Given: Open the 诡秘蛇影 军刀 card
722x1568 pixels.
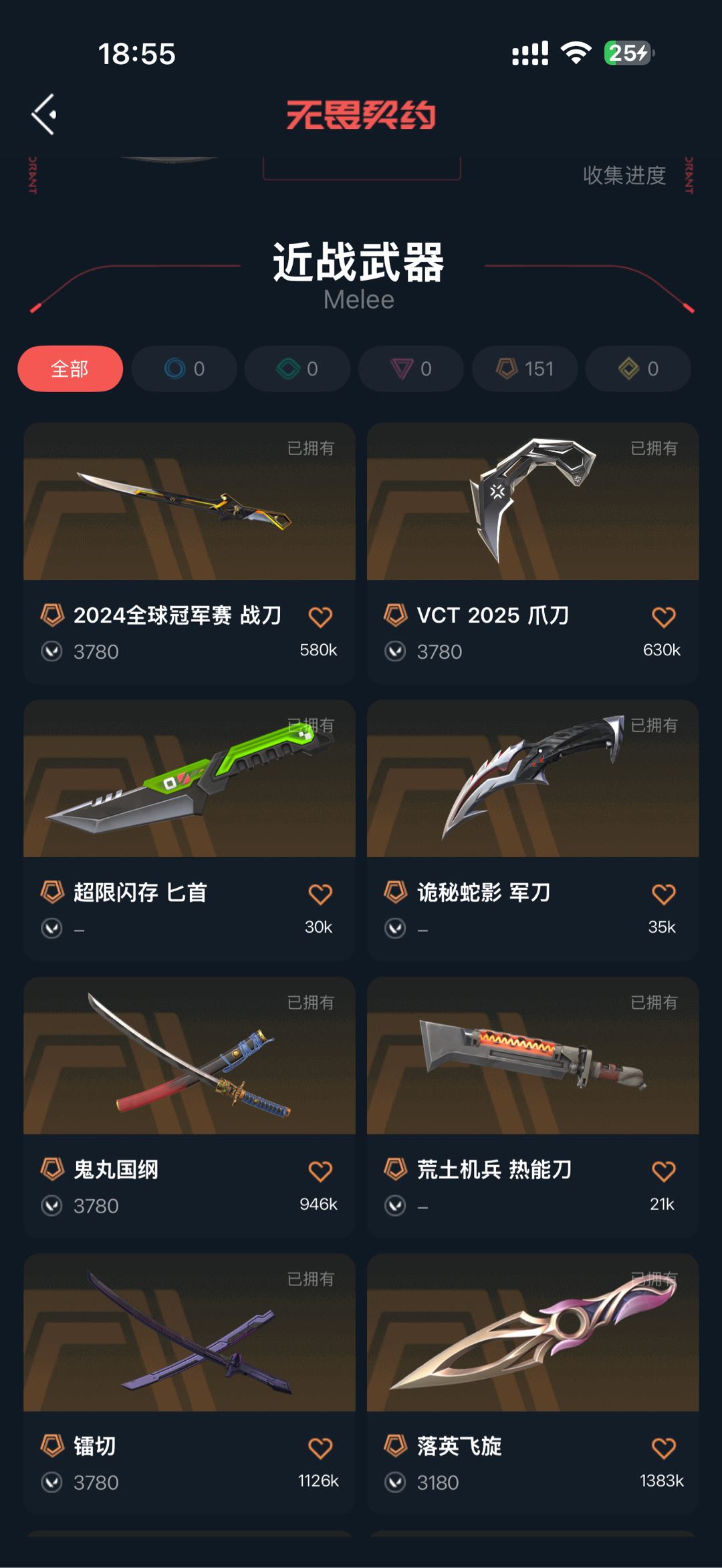Looking at the screenshot, I should pyautogui.click(x=533, y=830).
